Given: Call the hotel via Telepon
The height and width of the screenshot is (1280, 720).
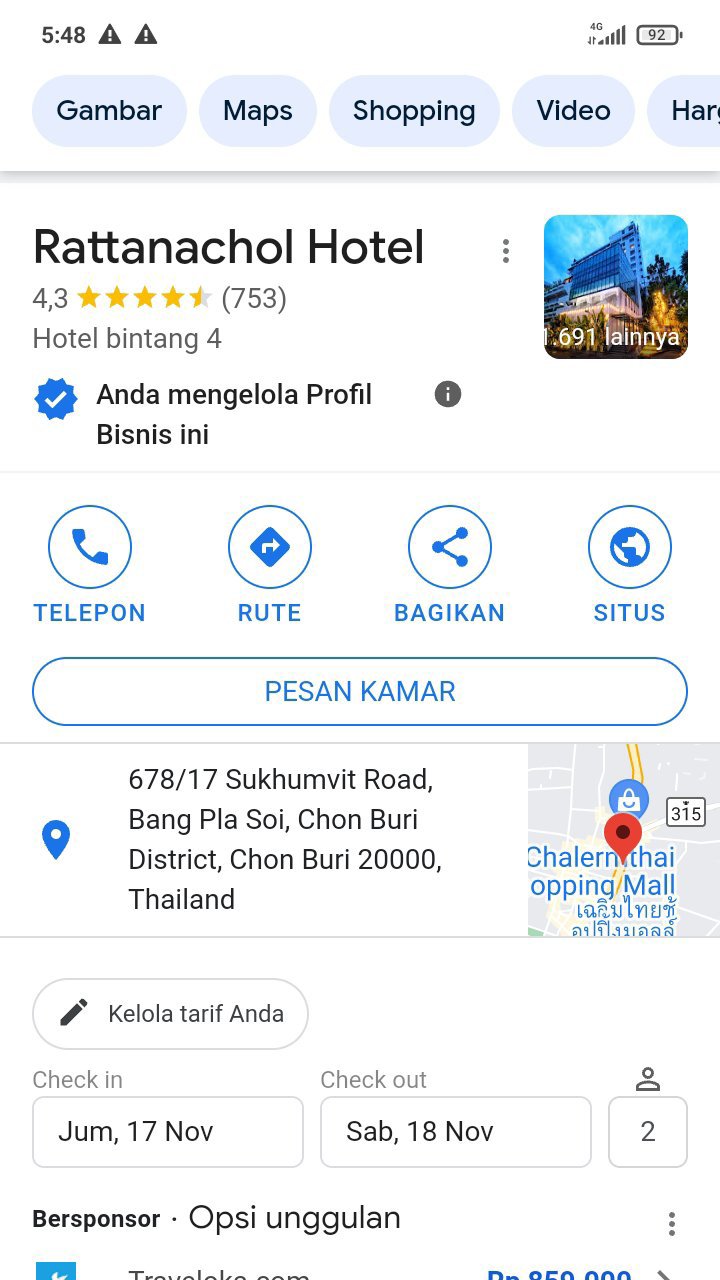Looking at the screenshot, I should 90,564.
